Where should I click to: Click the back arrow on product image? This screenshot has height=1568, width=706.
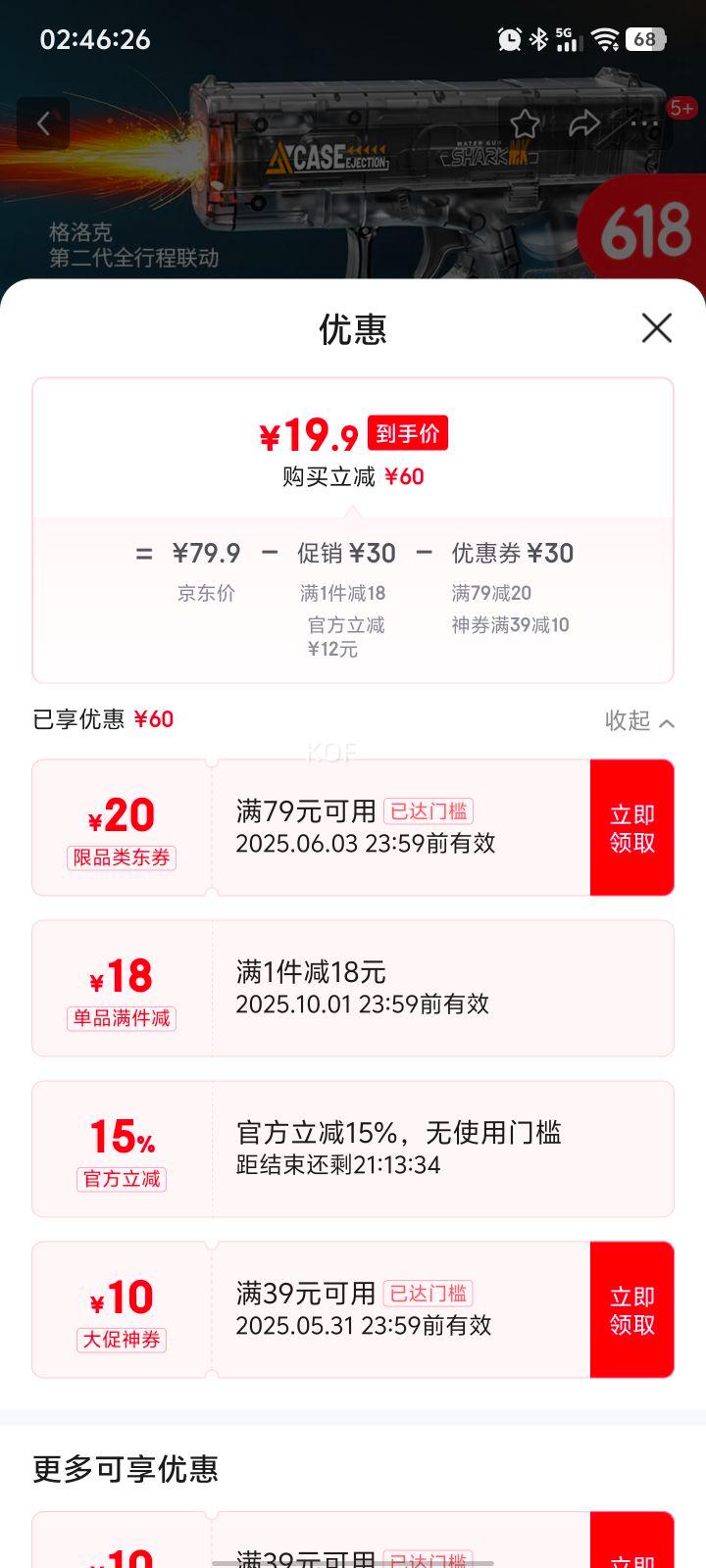[x=42, y=122]
